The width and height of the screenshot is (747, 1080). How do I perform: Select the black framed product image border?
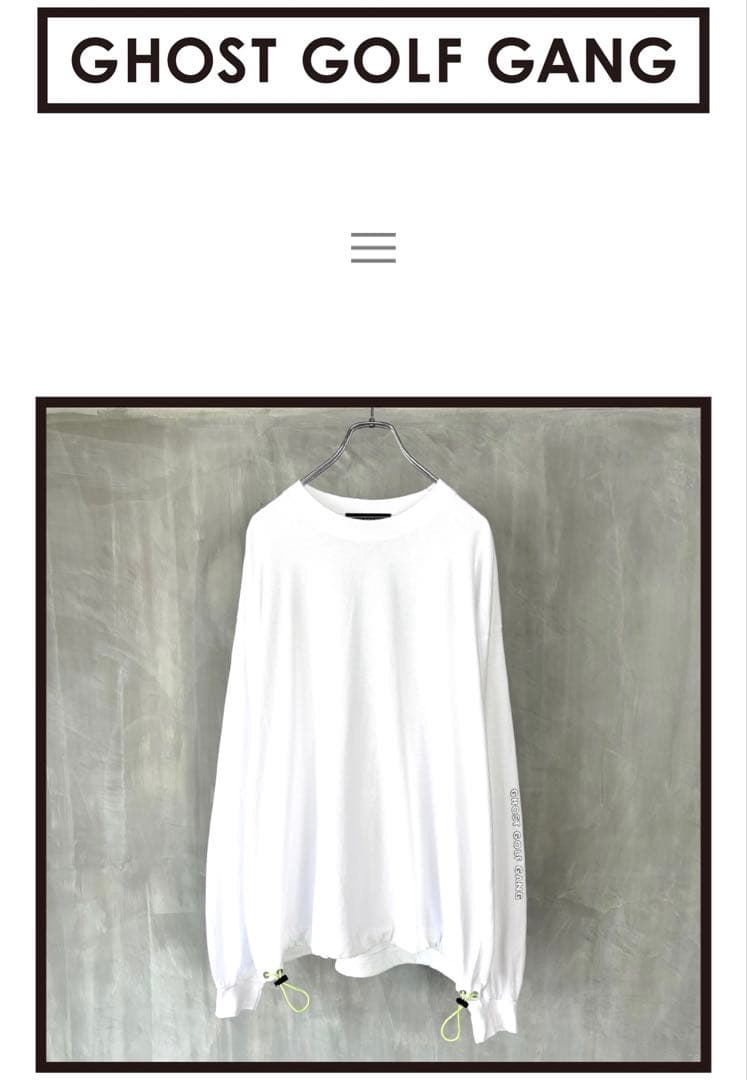point(373,400)
